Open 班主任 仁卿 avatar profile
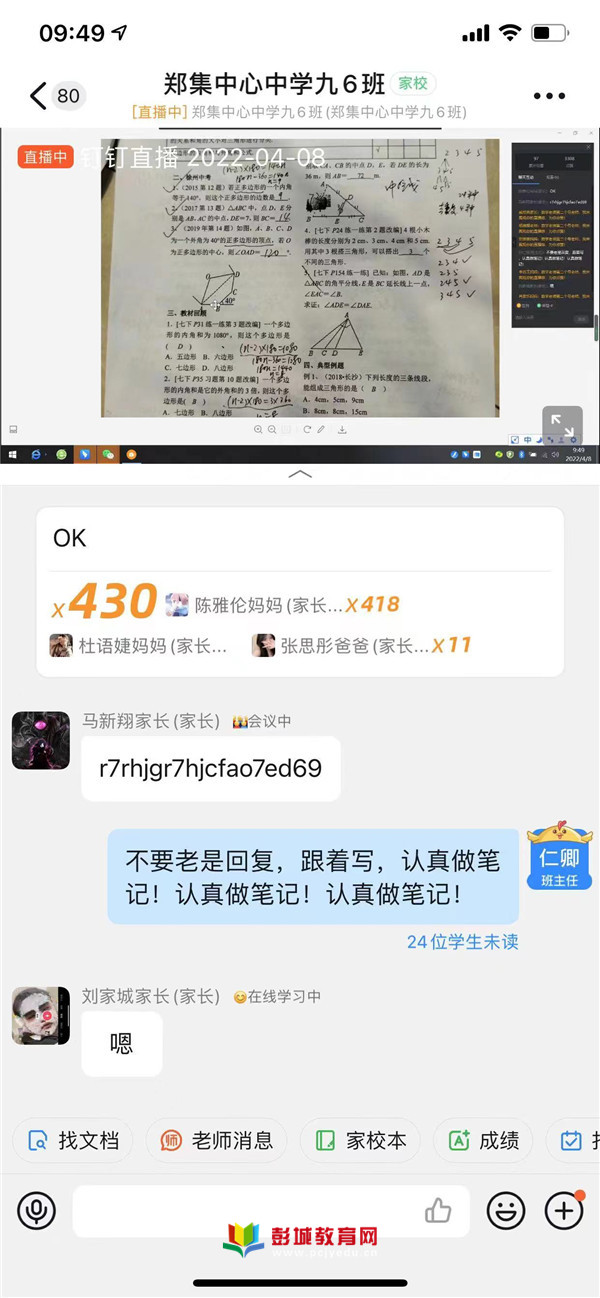This screenshot has height=1298, width=600. [558, 858]
